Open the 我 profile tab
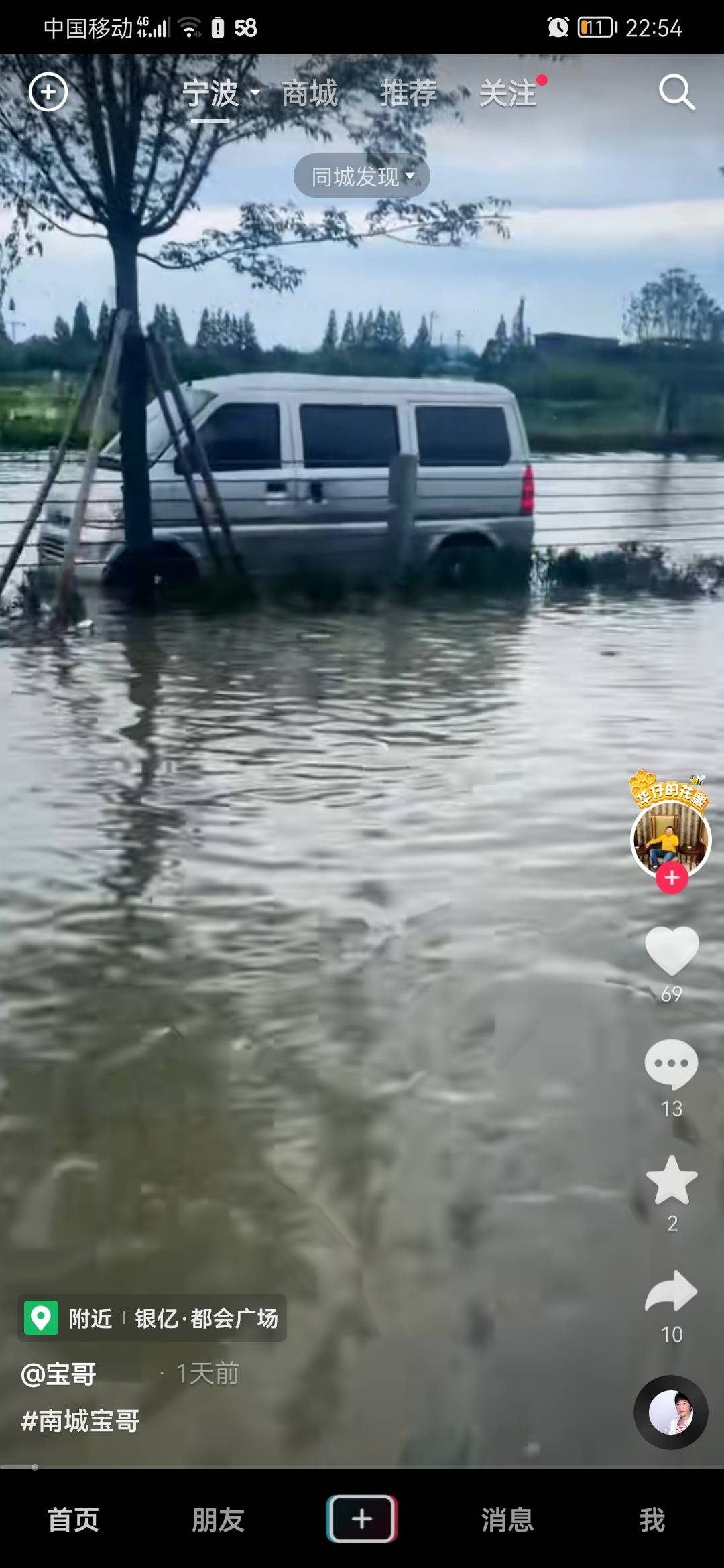The image size is (724, 1568). tap(652, 1520)
